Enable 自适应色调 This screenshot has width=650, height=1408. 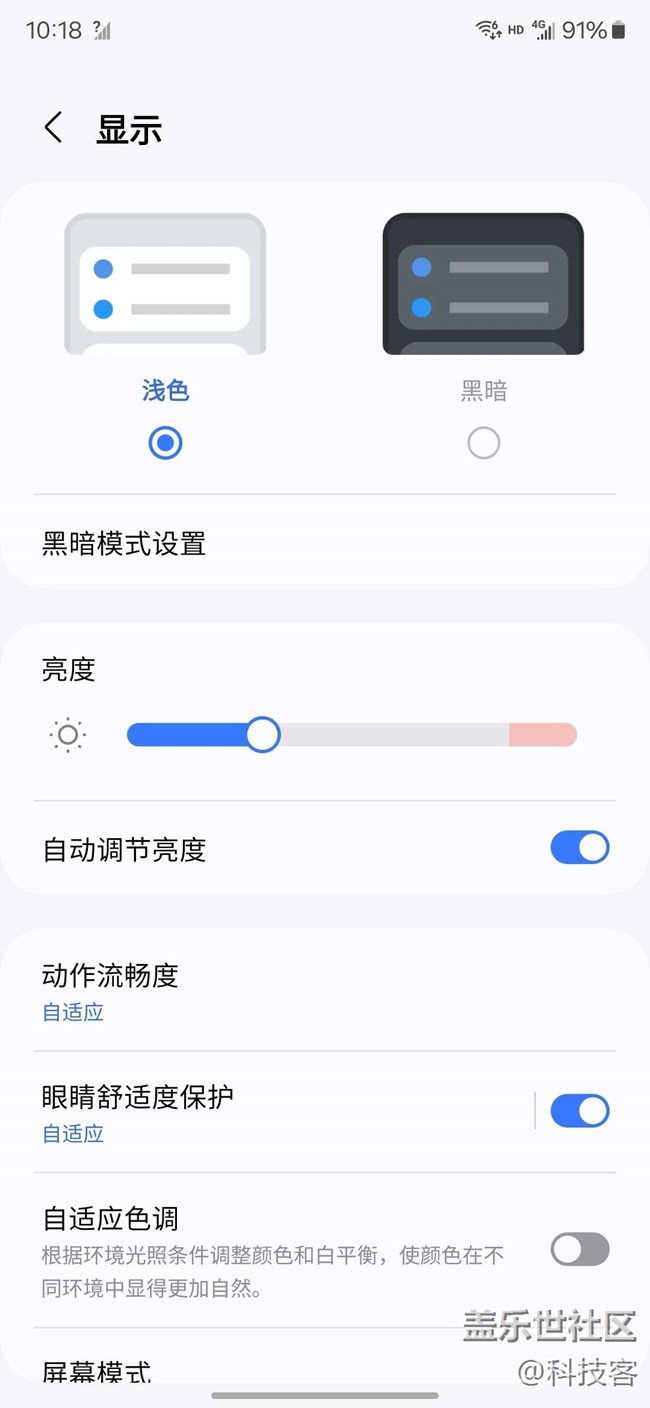pyautogui.click(x=579, y=1249)
